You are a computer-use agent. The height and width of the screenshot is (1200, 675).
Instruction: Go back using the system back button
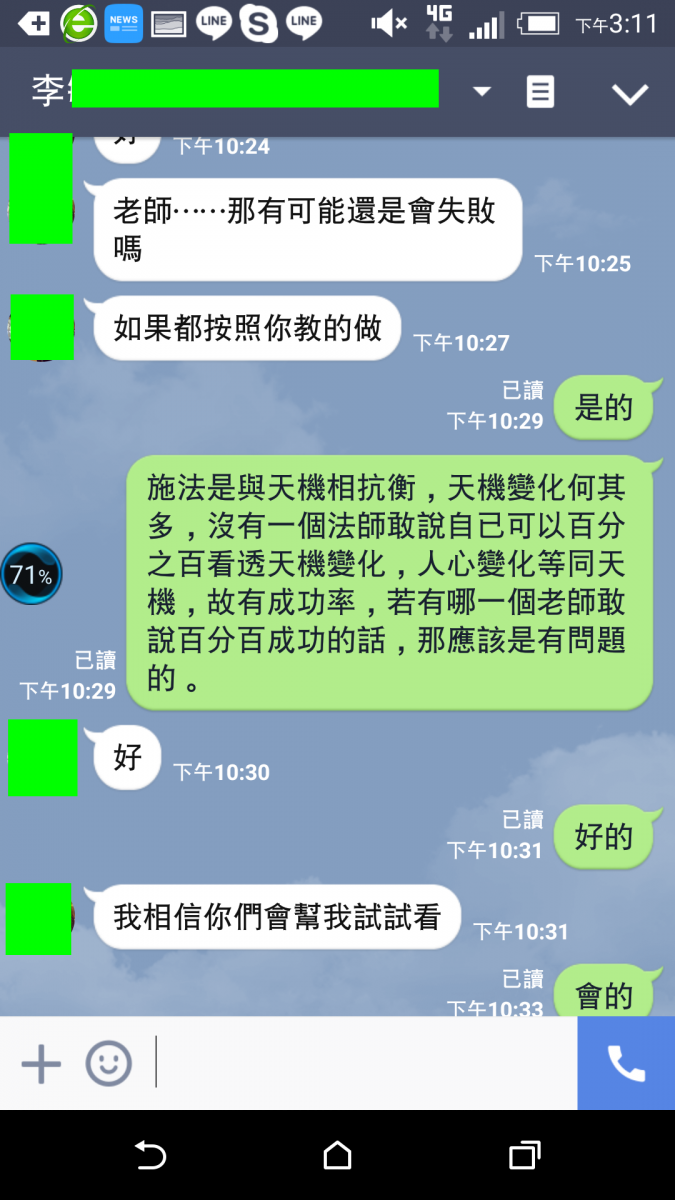(150, 1156)
